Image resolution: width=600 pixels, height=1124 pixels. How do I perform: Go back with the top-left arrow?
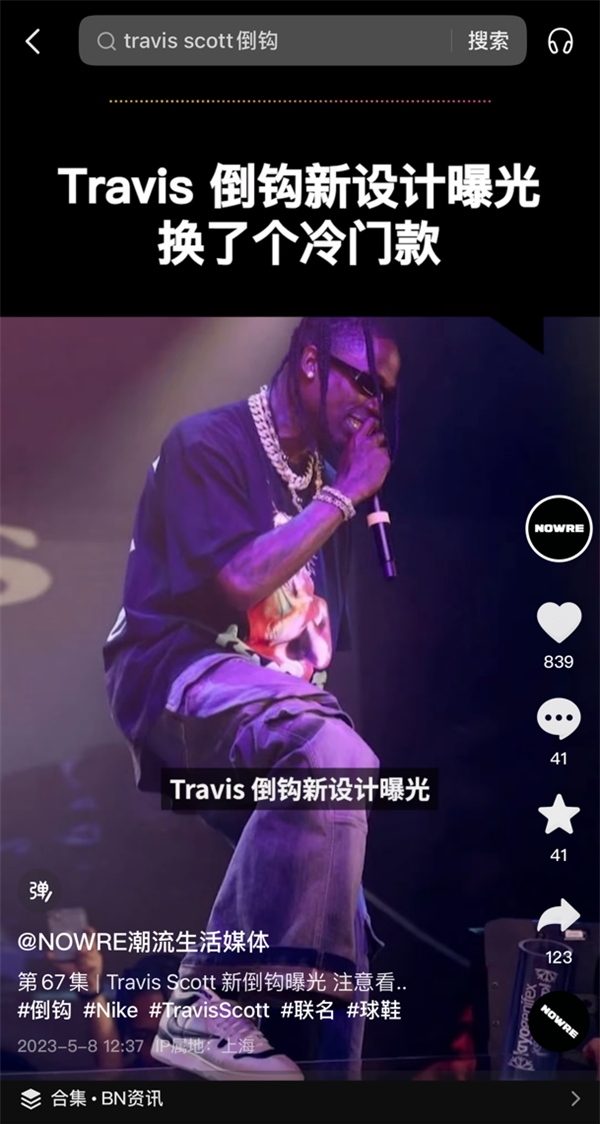coord(33,41)
